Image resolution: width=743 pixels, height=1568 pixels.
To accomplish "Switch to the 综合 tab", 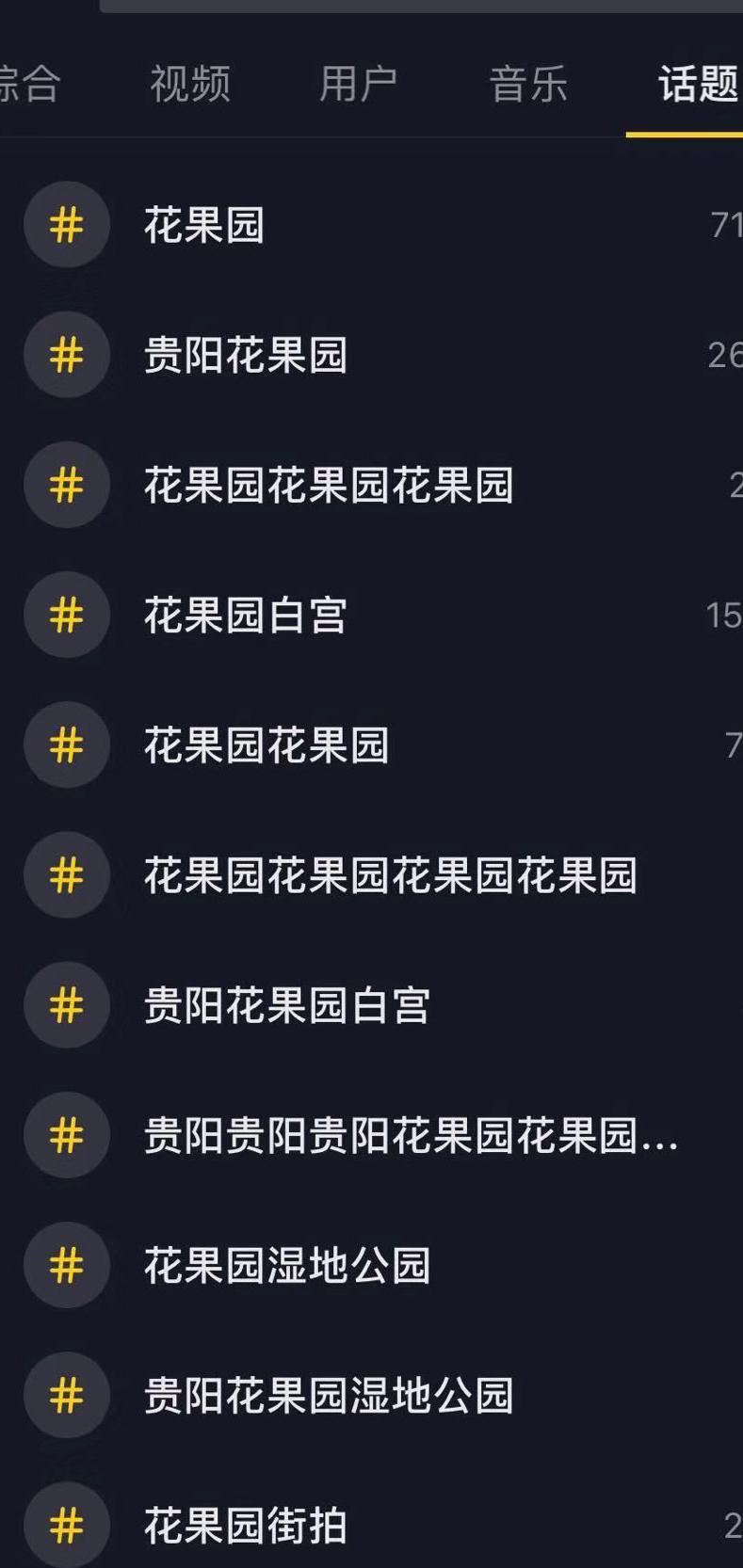I will tap(29, 84).
